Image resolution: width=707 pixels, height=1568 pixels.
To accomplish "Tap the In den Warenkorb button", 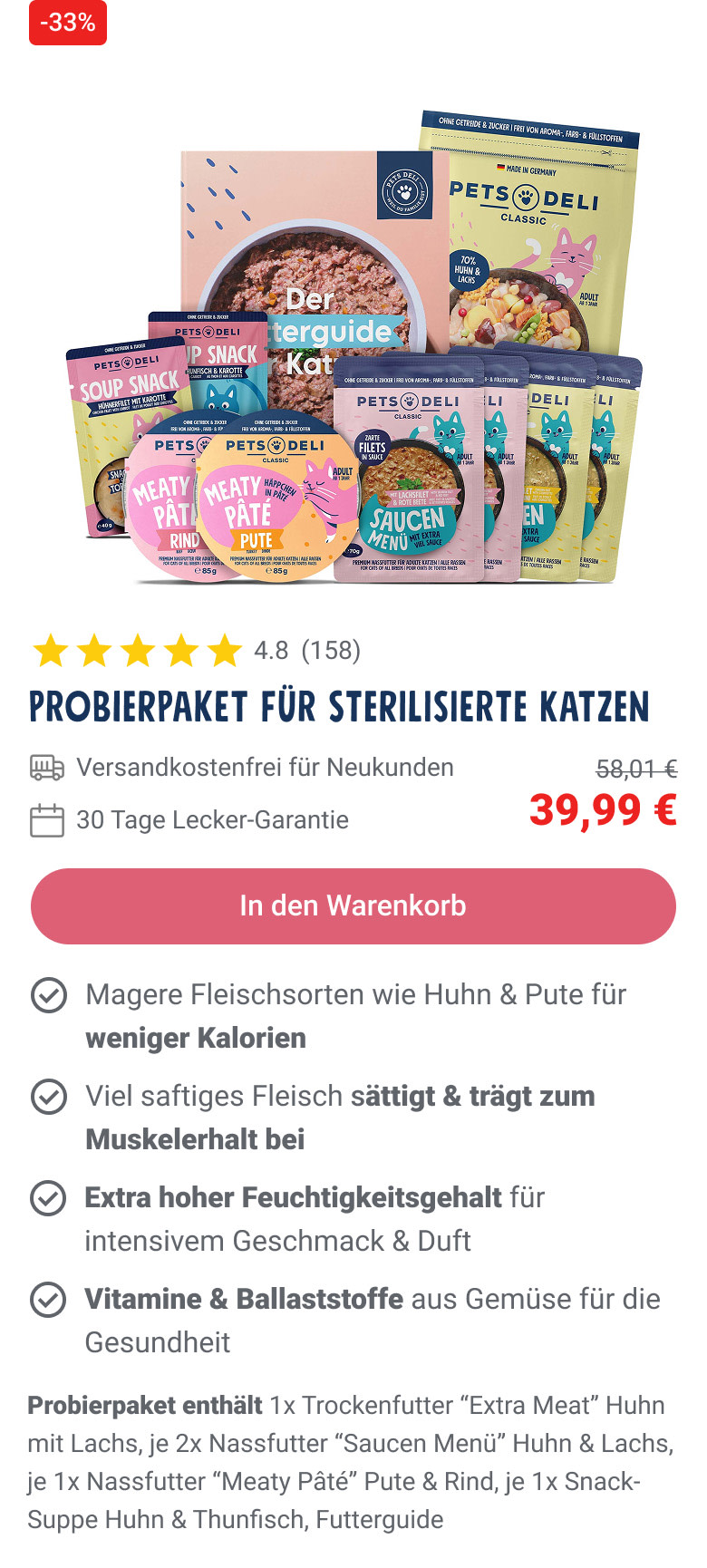I will [x=353, y=905].
